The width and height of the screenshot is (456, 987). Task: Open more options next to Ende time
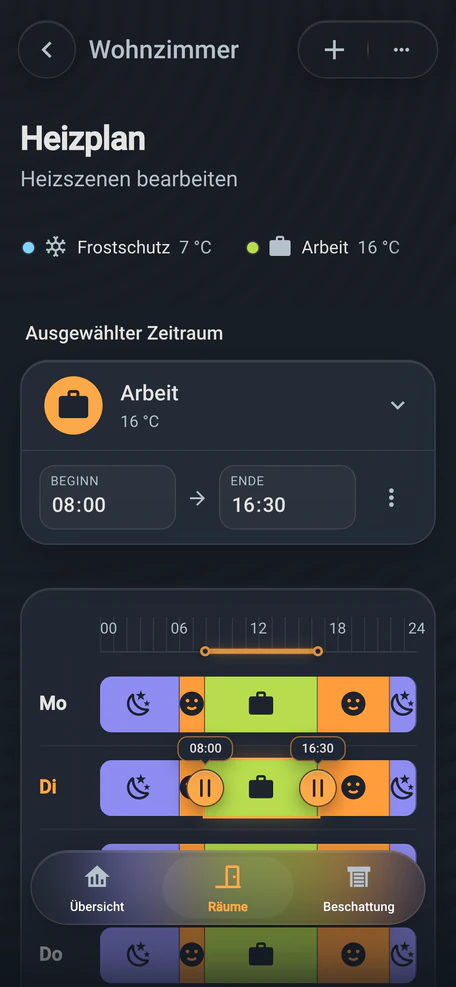click(x=391, y=497)
